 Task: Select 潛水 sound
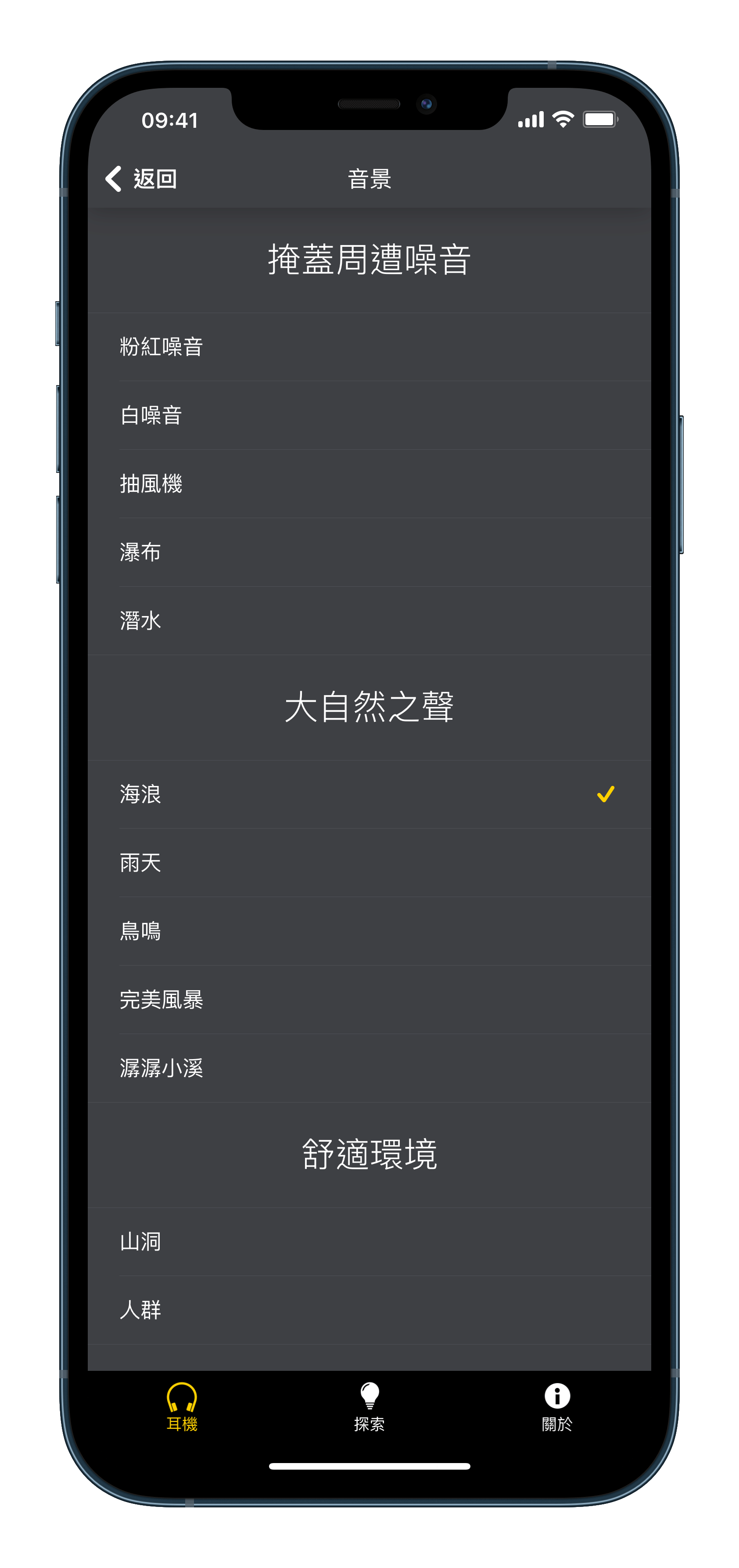369,621
